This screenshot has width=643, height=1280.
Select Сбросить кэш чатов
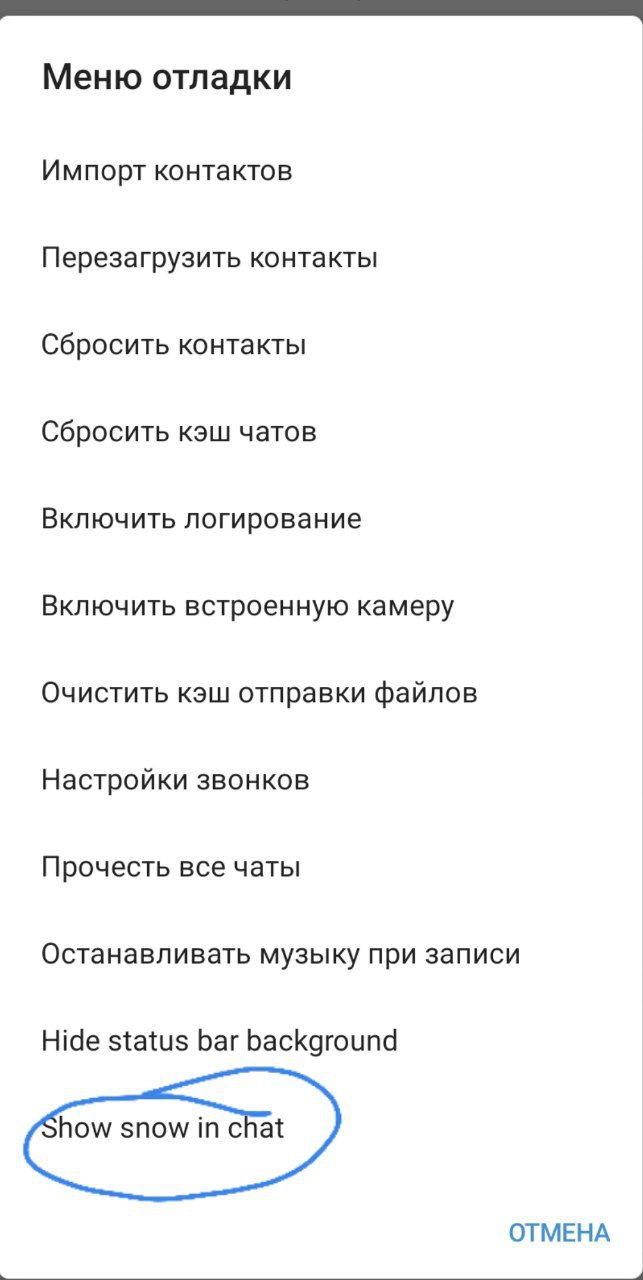(179, 432)
